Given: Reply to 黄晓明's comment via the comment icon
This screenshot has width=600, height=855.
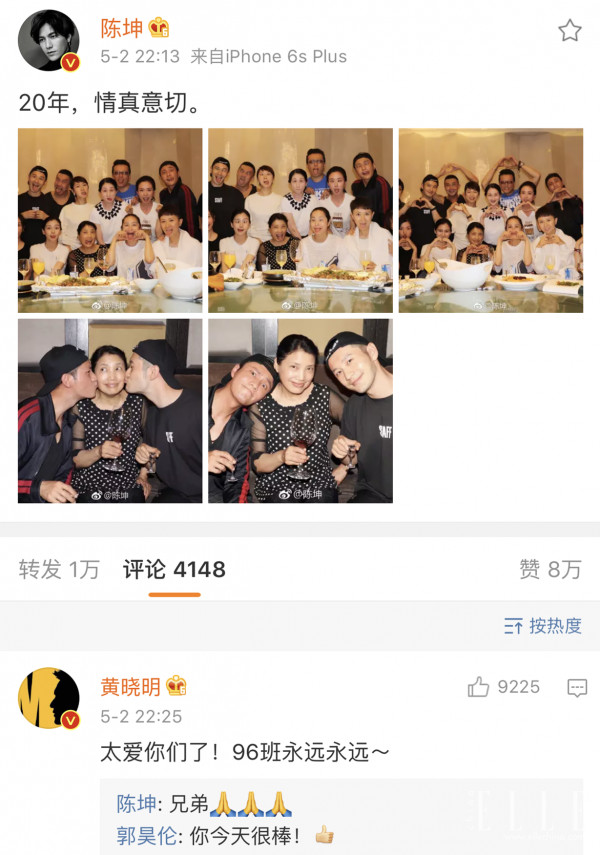Looking at the screenshot, I should pyautogui.click(x=577, y=687).
